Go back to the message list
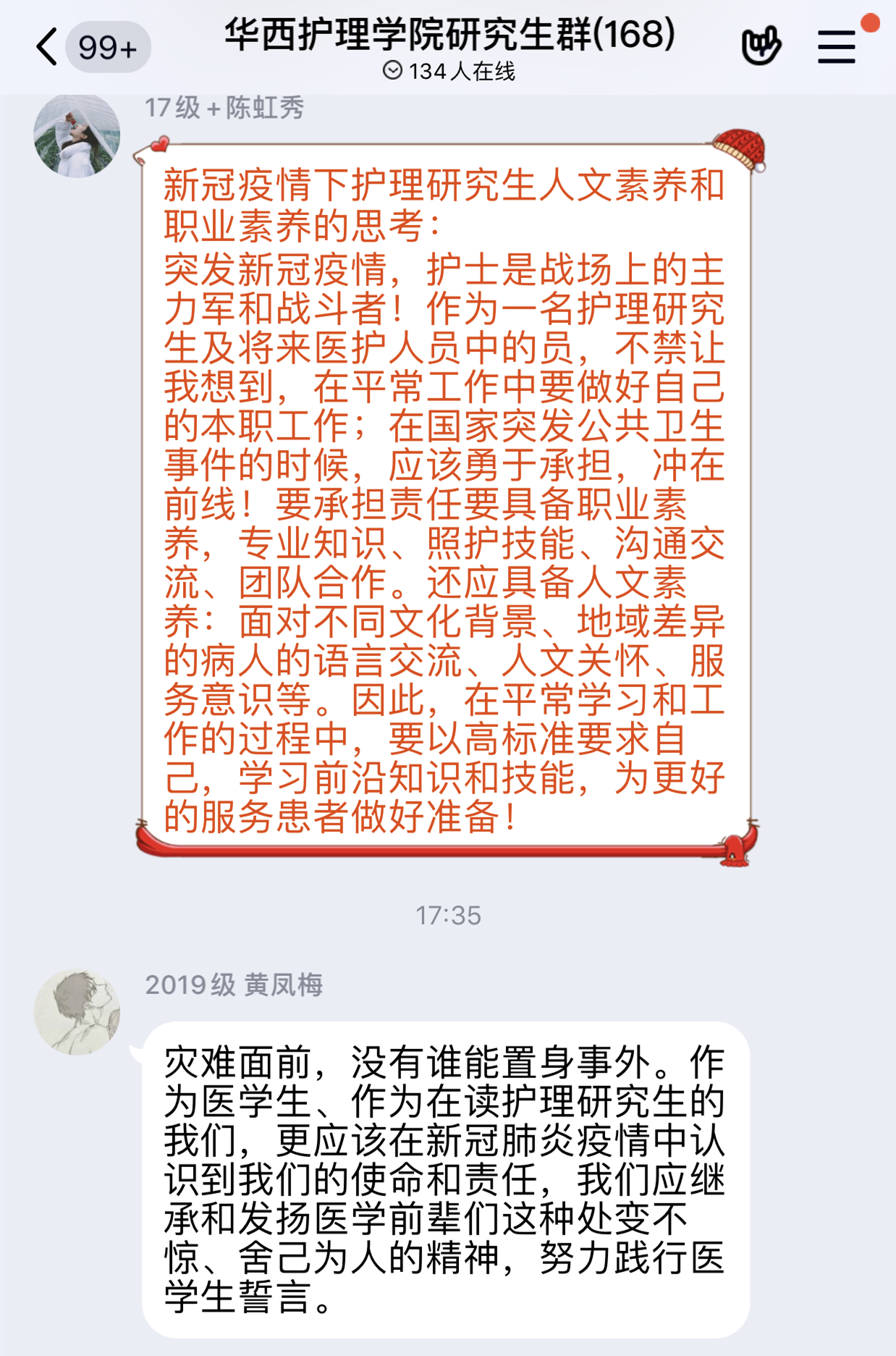This screenshot has height=1356, width=896. [x=48, y=48]
